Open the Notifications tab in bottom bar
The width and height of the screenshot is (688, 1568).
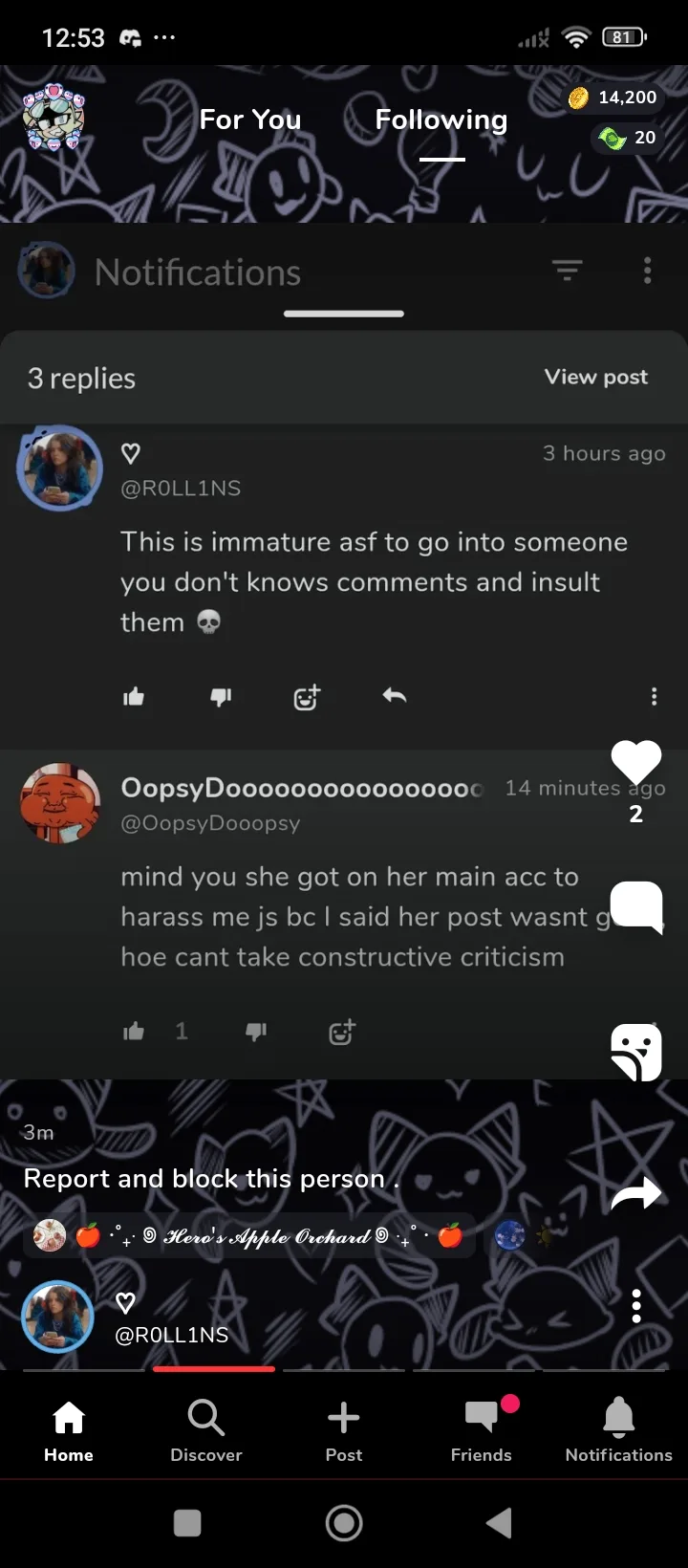pos(618,1429)
